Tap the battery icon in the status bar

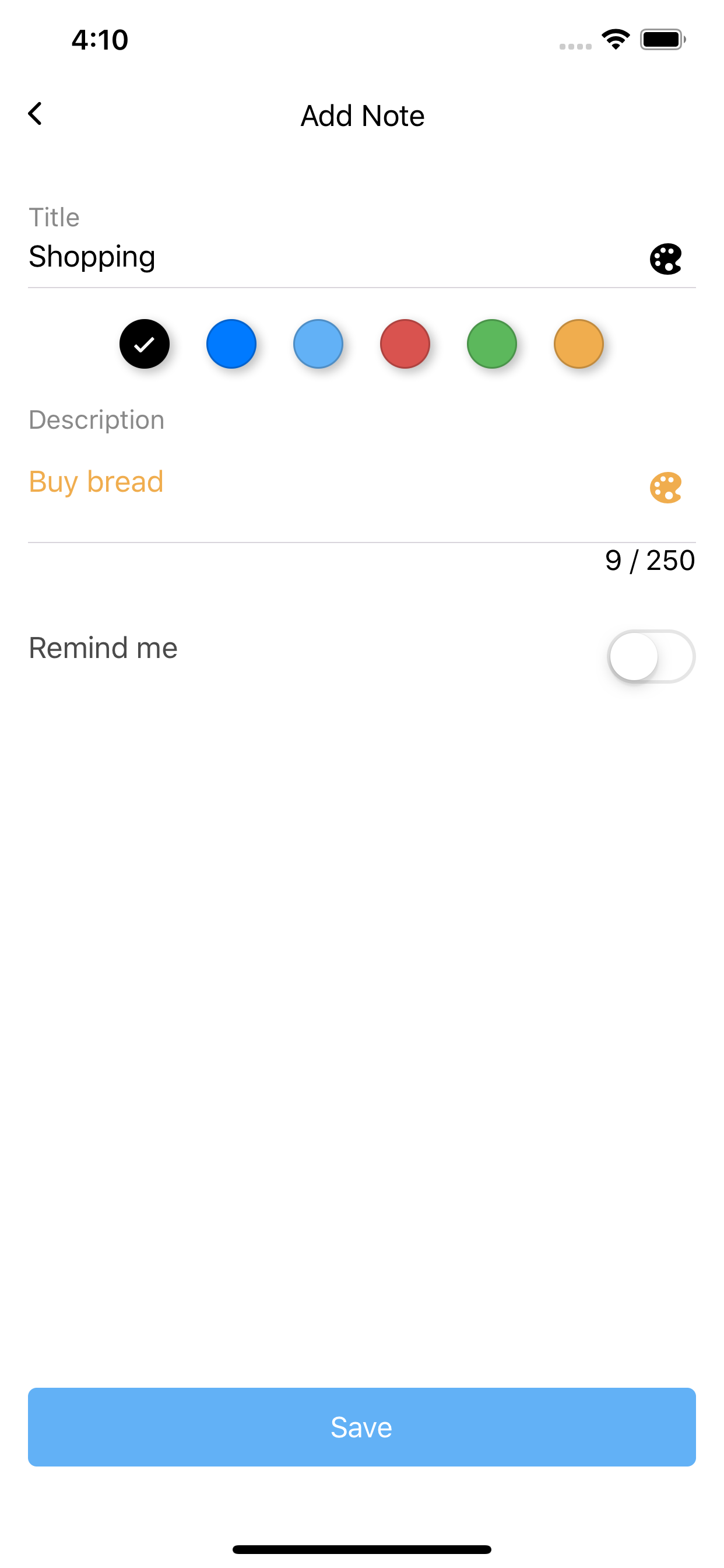(663, 38)
